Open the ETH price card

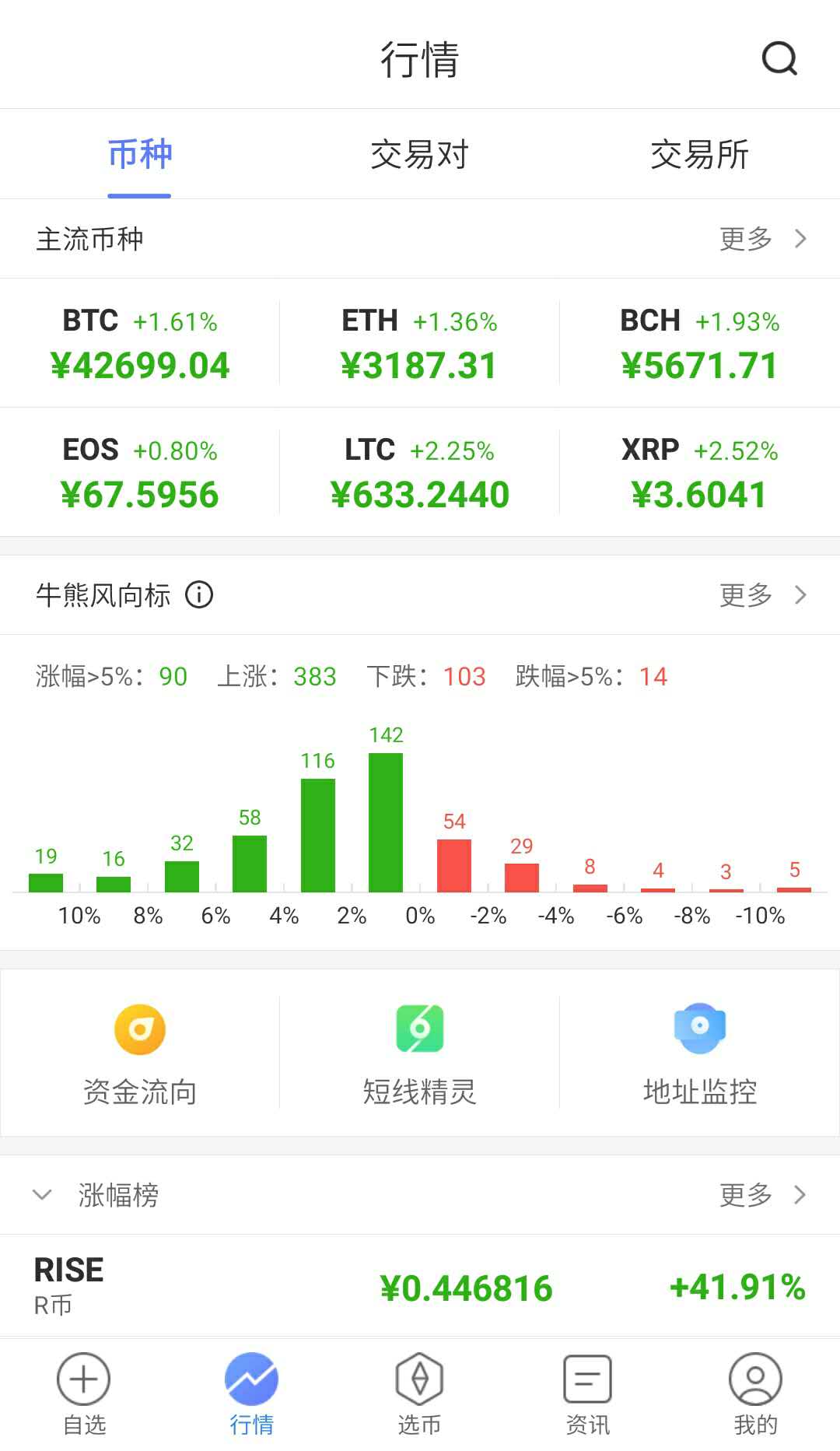click(x=419, y=344)
